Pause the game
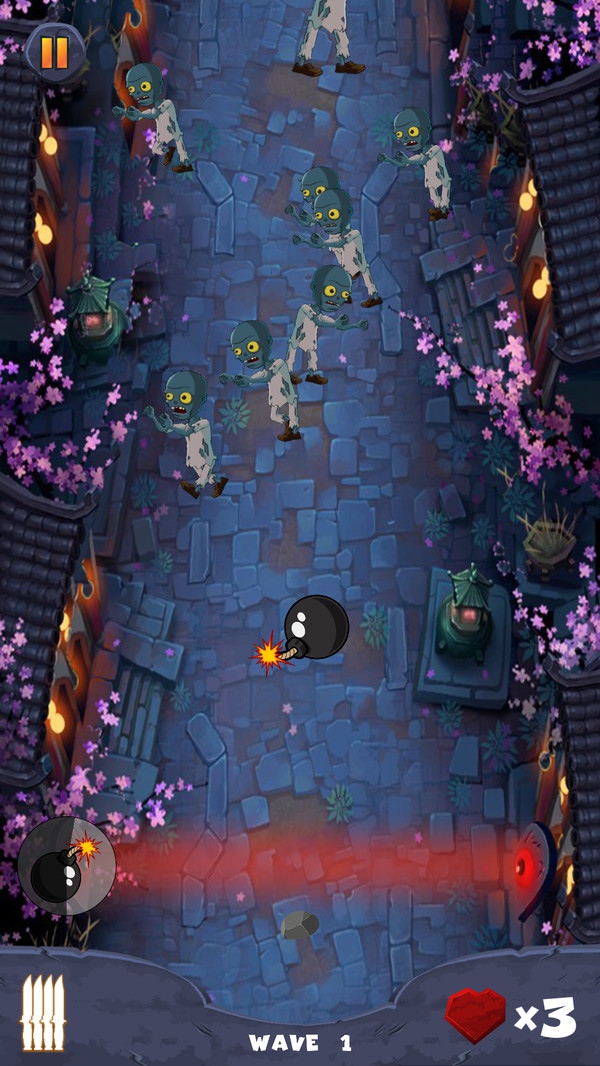Screen dimensions: 600x1066 point(54,51)
